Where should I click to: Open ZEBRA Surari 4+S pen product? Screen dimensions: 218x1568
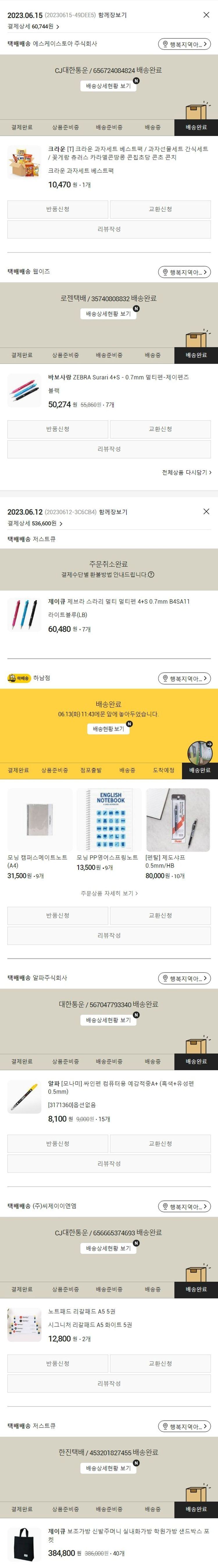click(118, 377)
